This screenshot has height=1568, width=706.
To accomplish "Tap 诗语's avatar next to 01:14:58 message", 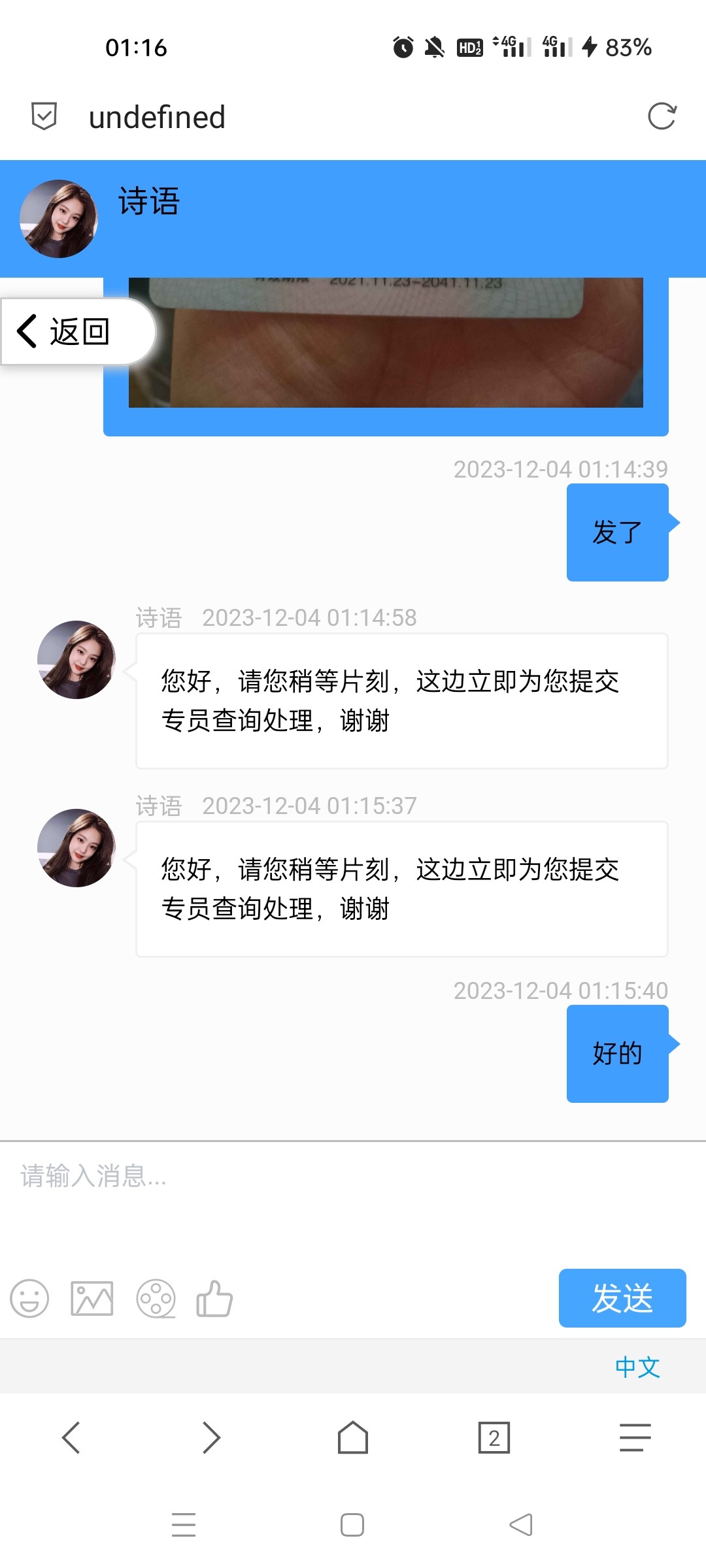I will (x=75, y=660).
